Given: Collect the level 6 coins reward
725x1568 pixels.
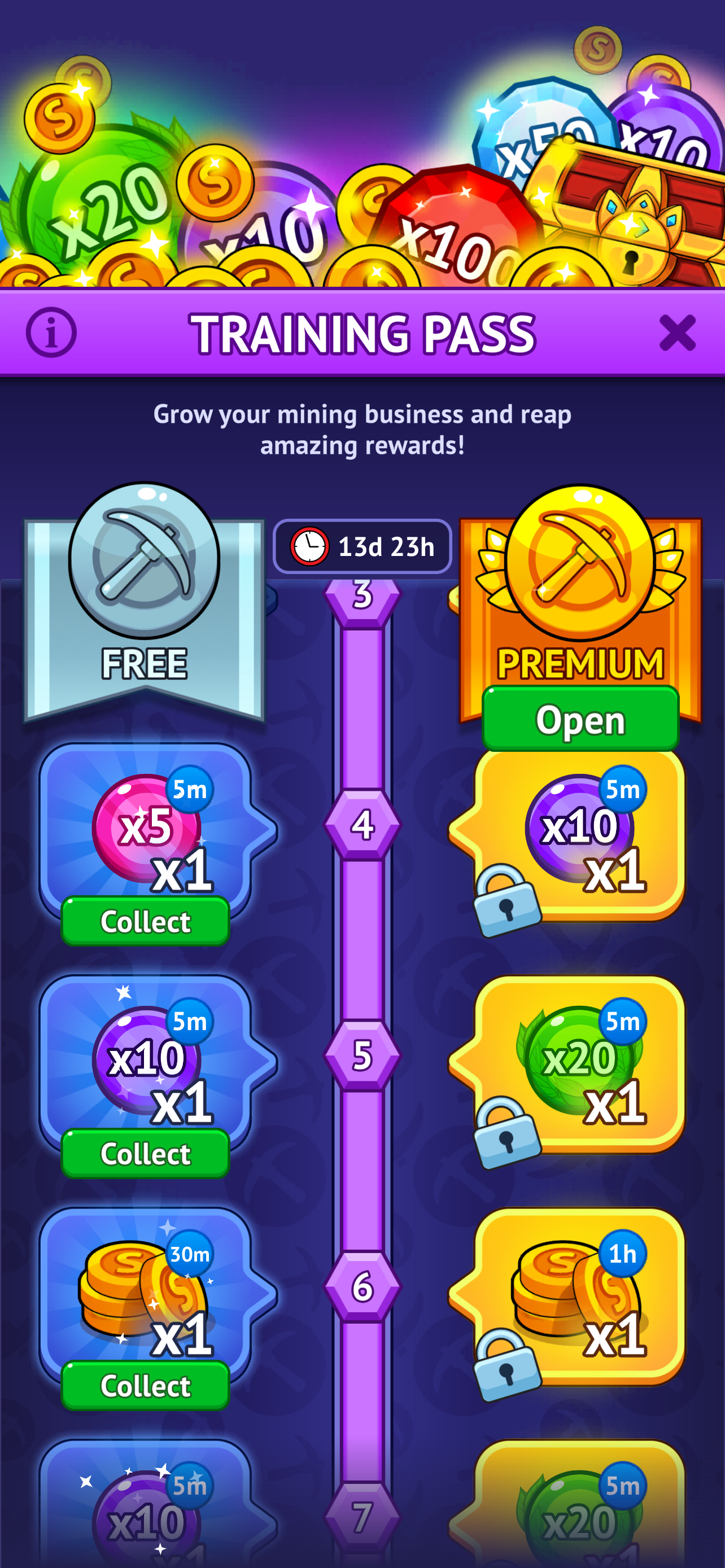Looking at the screenshot, I should [146, 1385].
